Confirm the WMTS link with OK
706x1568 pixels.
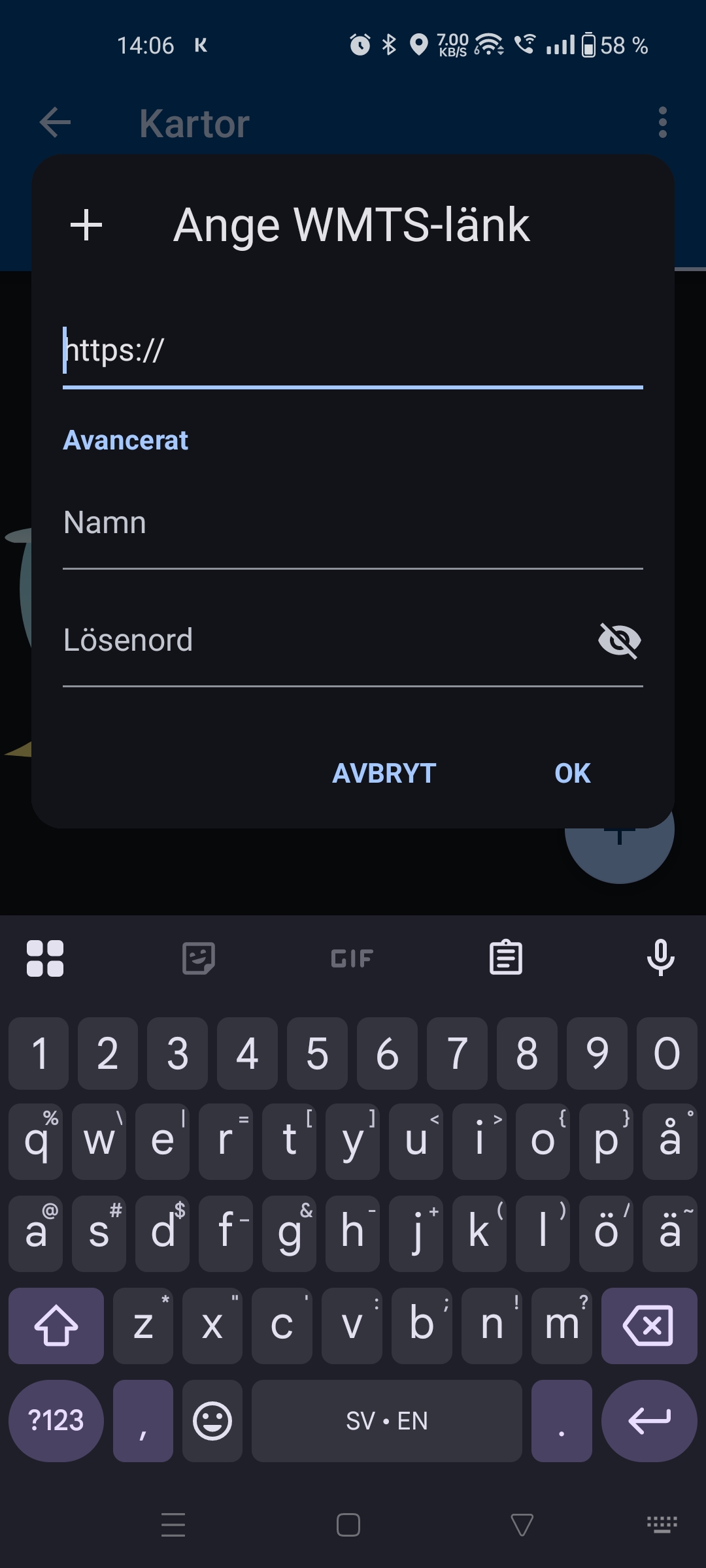point(572,774)
